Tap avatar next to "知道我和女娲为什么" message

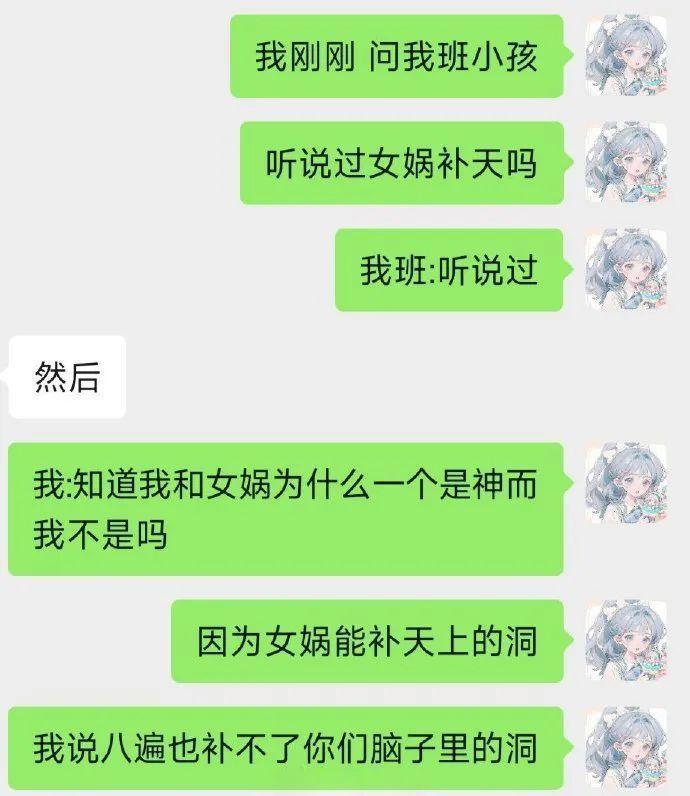625,486
